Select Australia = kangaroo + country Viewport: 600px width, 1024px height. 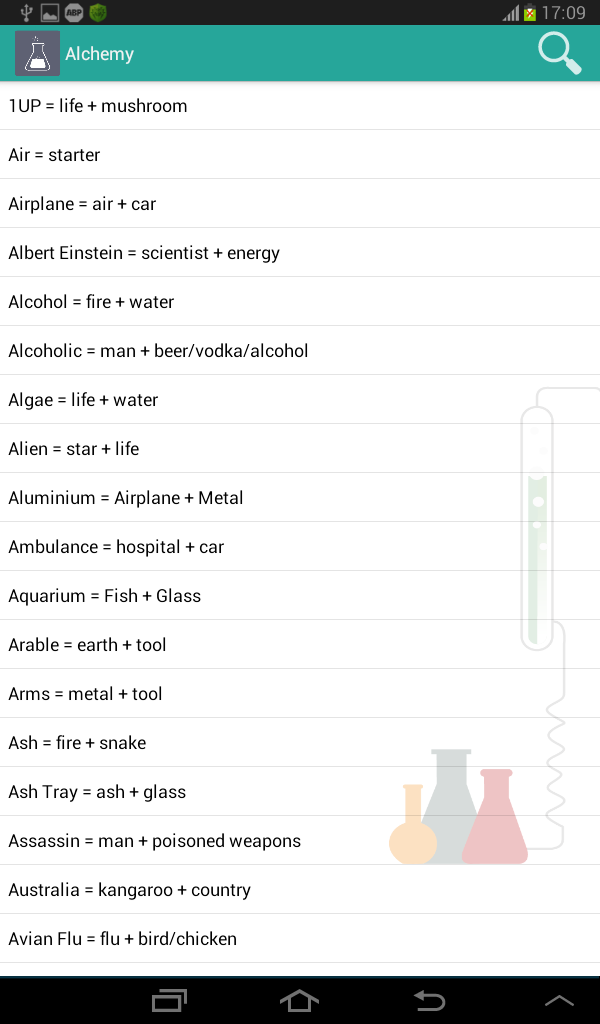[x=130, y=890]
